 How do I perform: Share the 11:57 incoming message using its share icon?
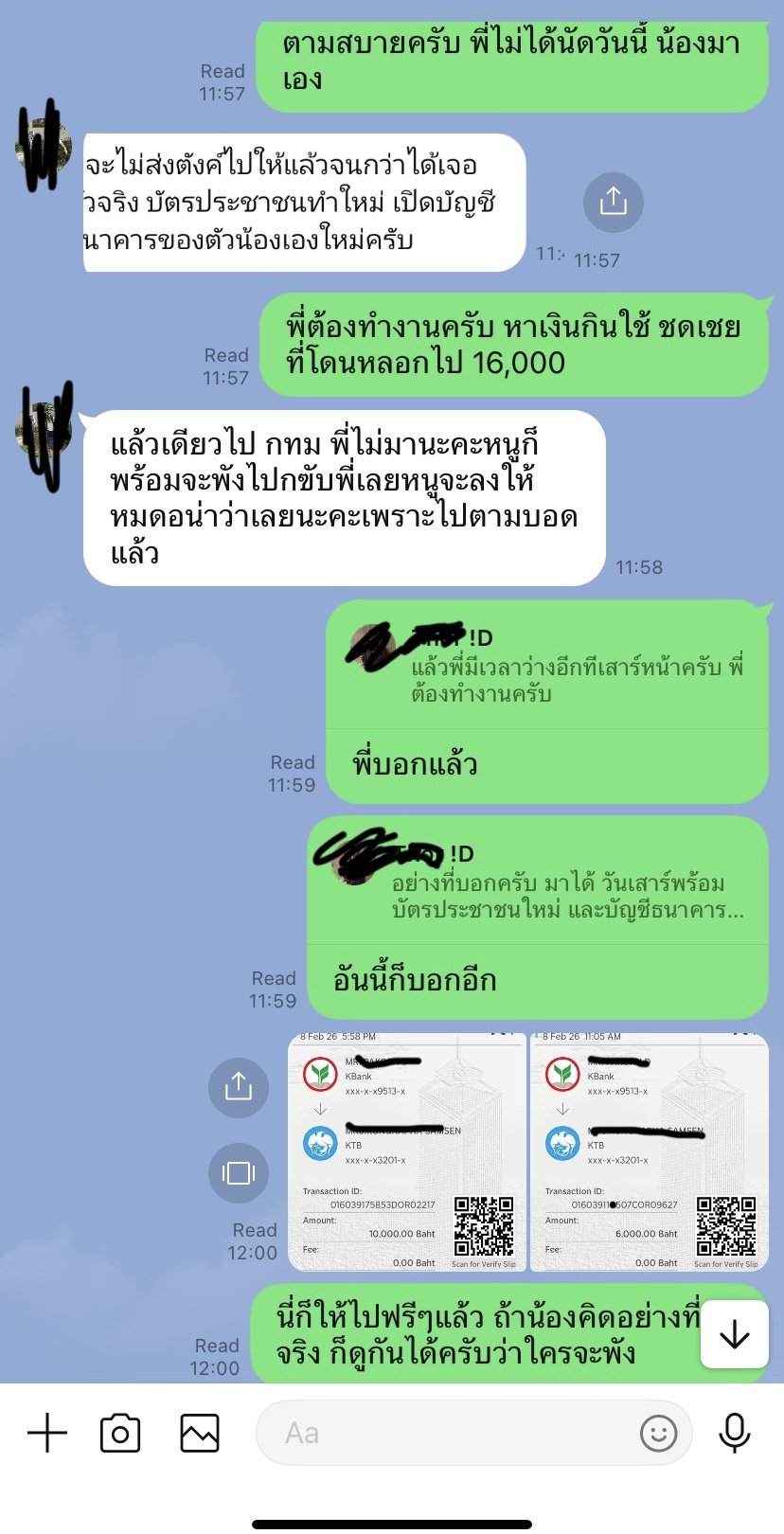click(613, 202)
